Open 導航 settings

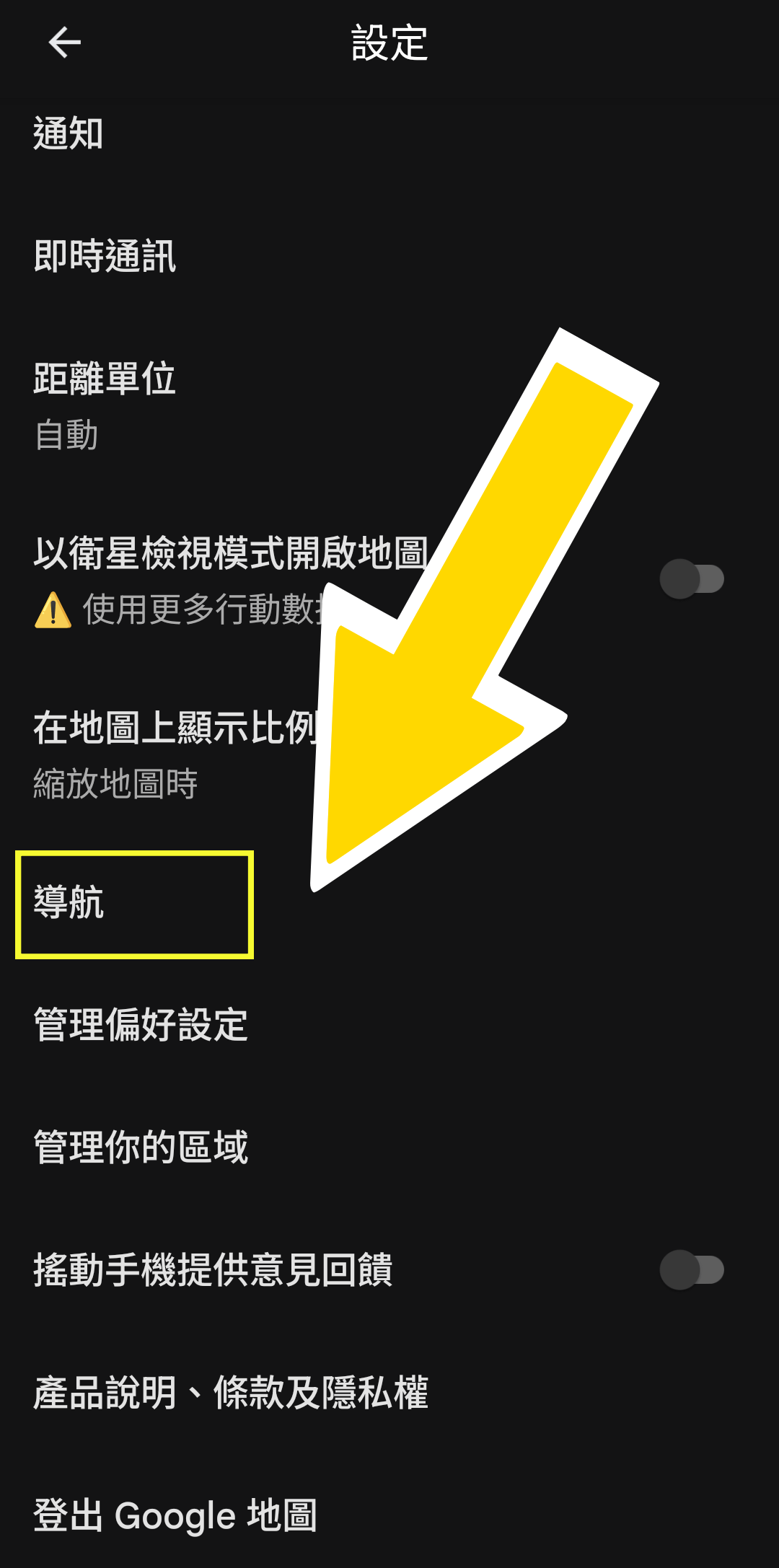pyautogui.click(x=69, y=903)
